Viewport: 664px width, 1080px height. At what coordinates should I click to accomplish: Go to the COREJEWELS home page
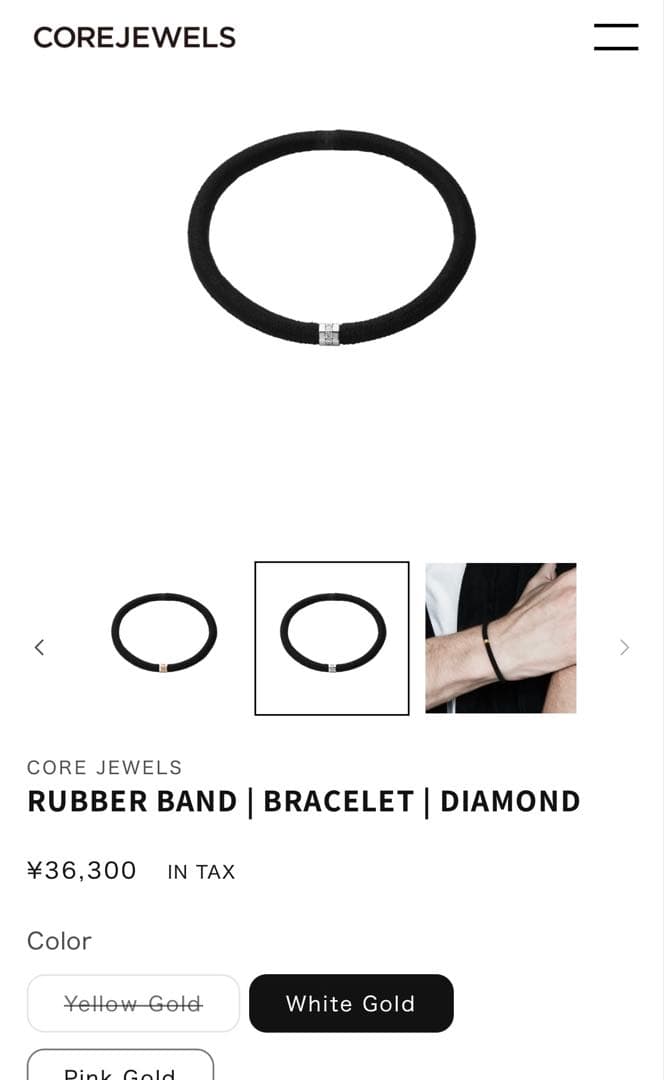pyautogui.click(x=135, y=38)
